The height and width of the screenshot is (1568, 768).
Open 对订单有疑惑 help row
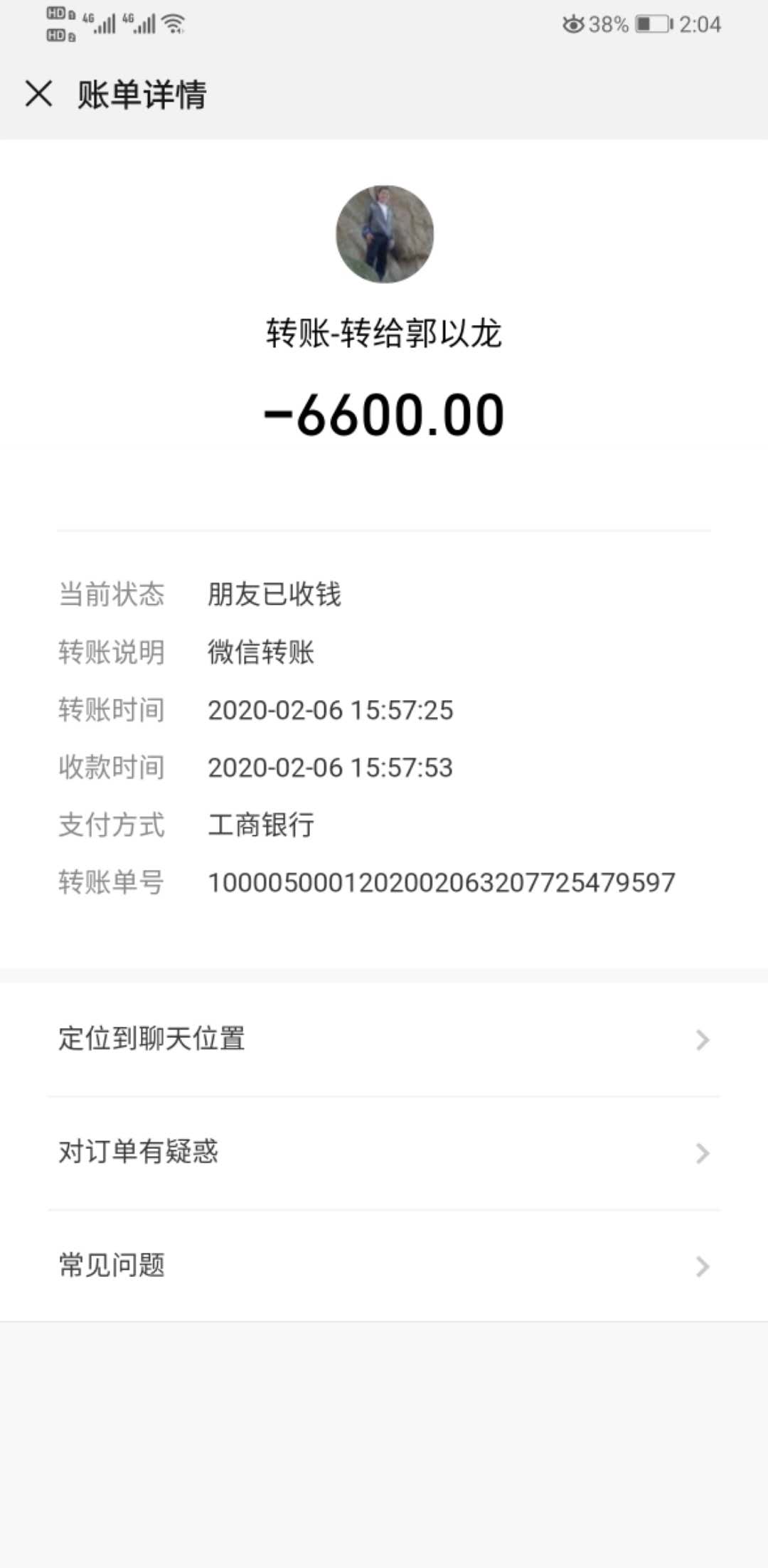(384, 1153)
